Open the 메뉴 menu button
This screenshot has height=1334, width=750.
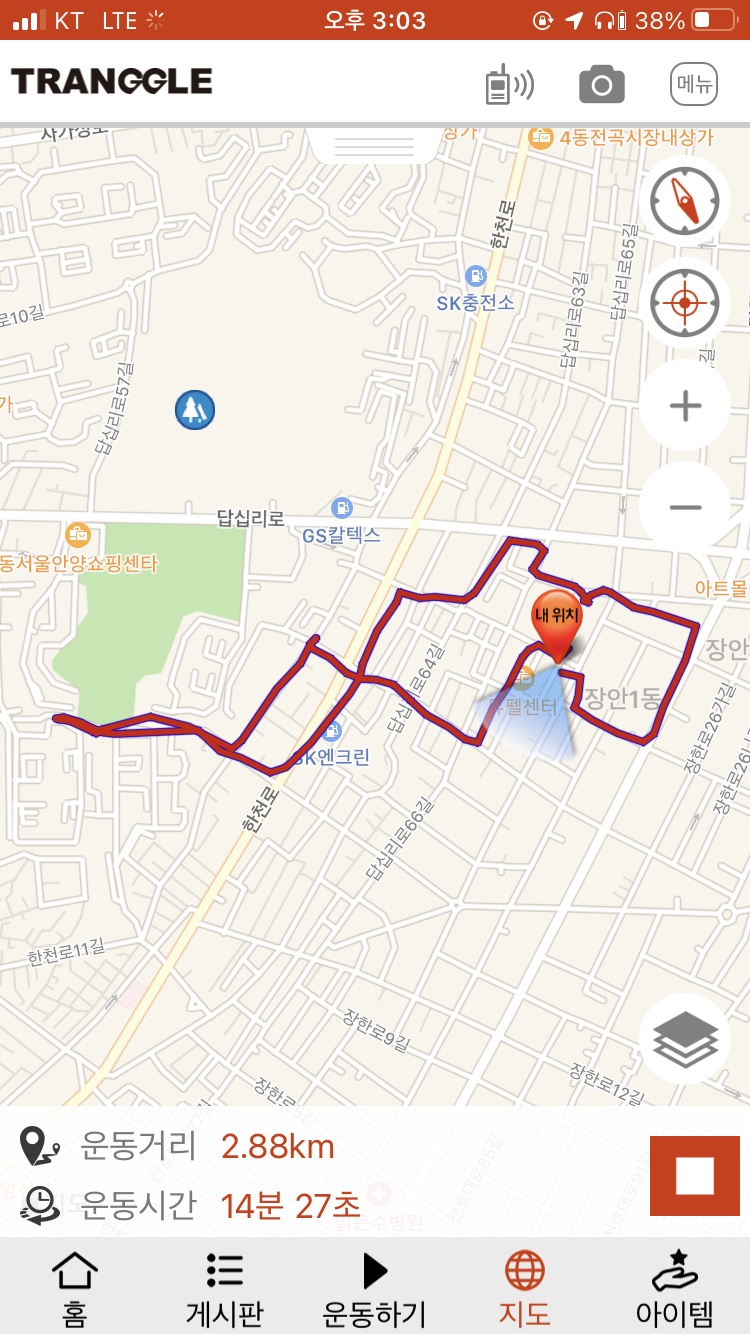click(x=693, y=84)
